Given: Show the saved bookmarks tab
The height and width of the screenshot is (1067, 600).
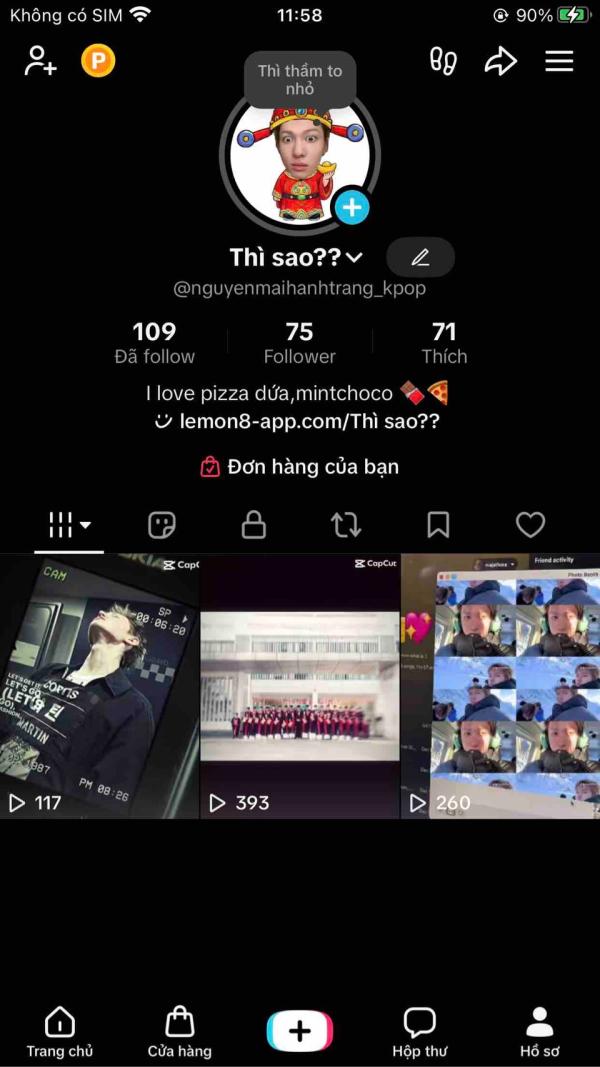Looking at the screenshot, I should point(438,525).
